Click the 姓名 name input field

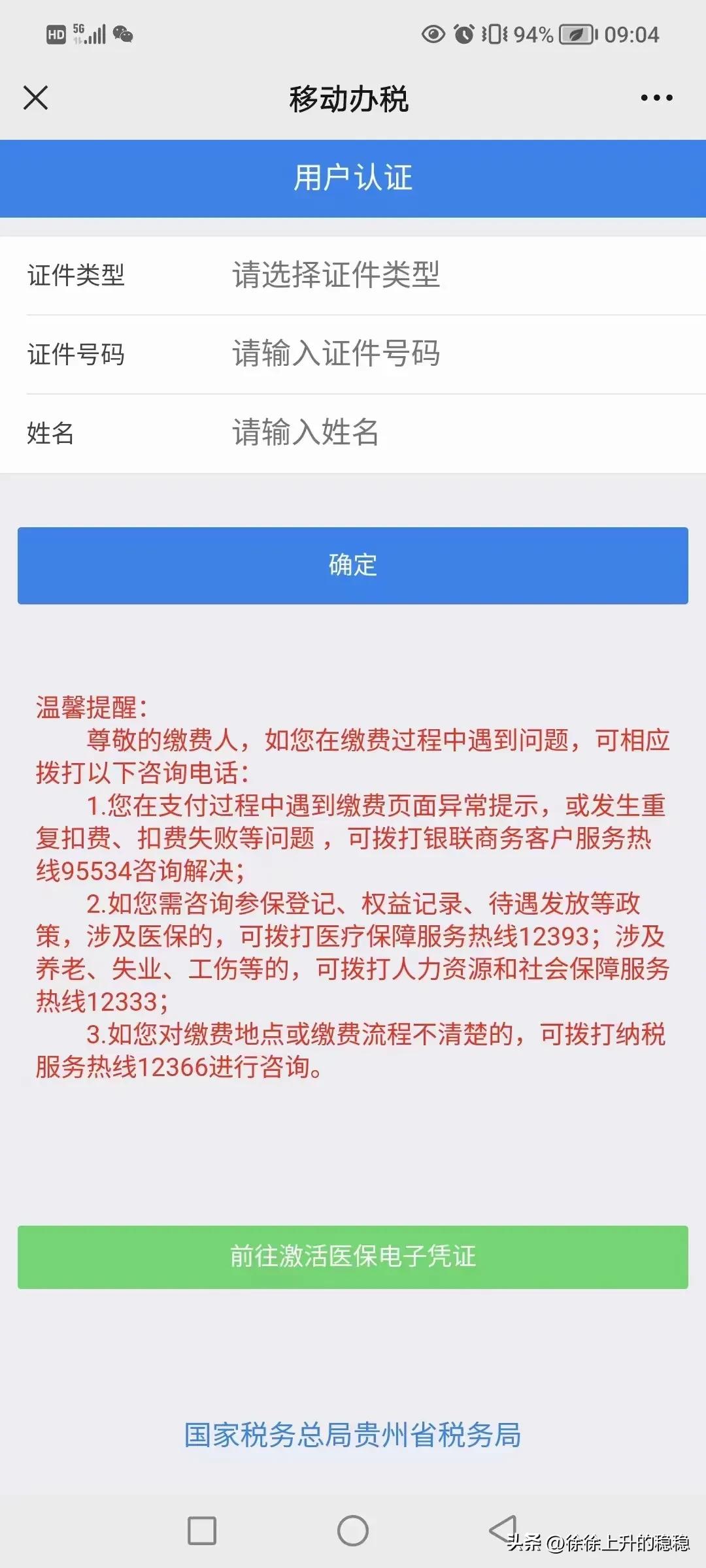click(392, 432)
